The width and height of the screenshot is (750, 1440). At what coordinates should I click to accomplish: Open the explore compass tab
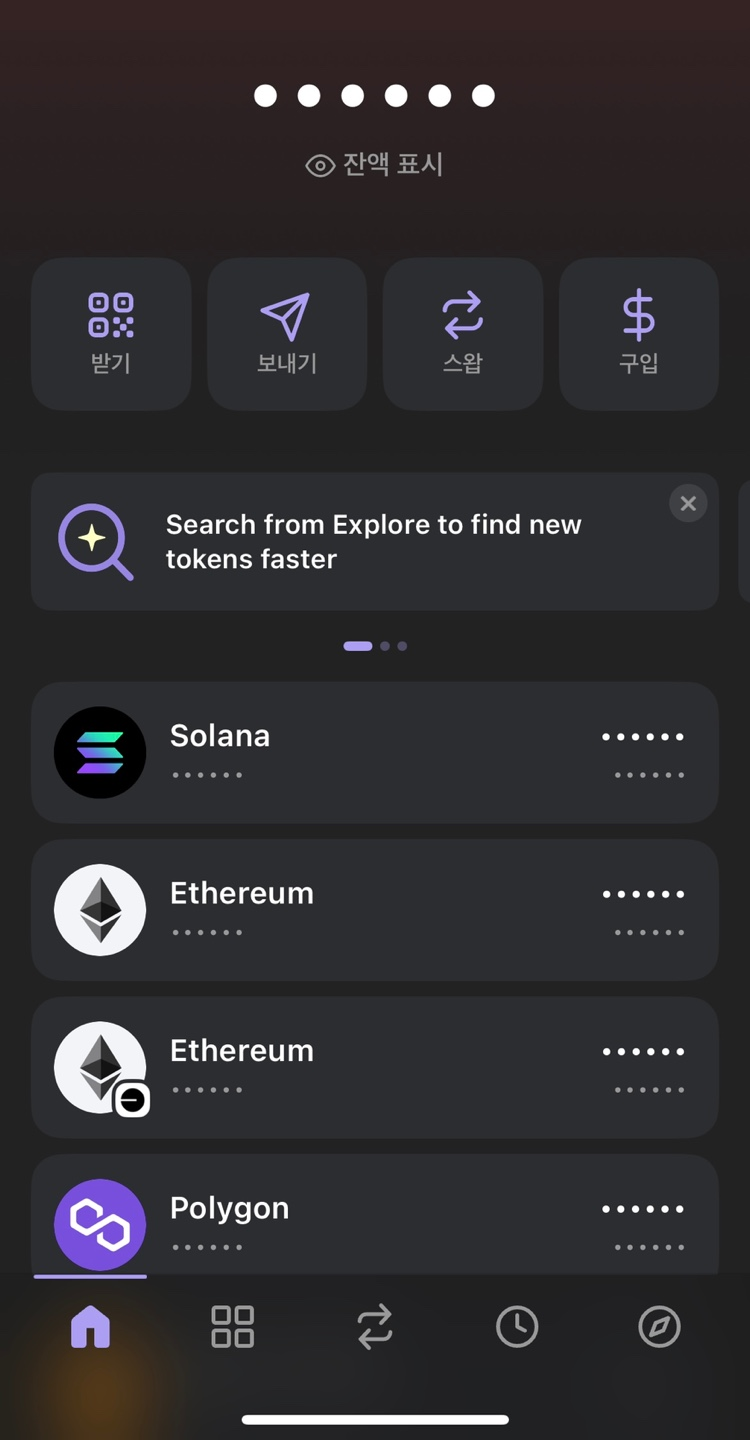[x=659, y=1327]
